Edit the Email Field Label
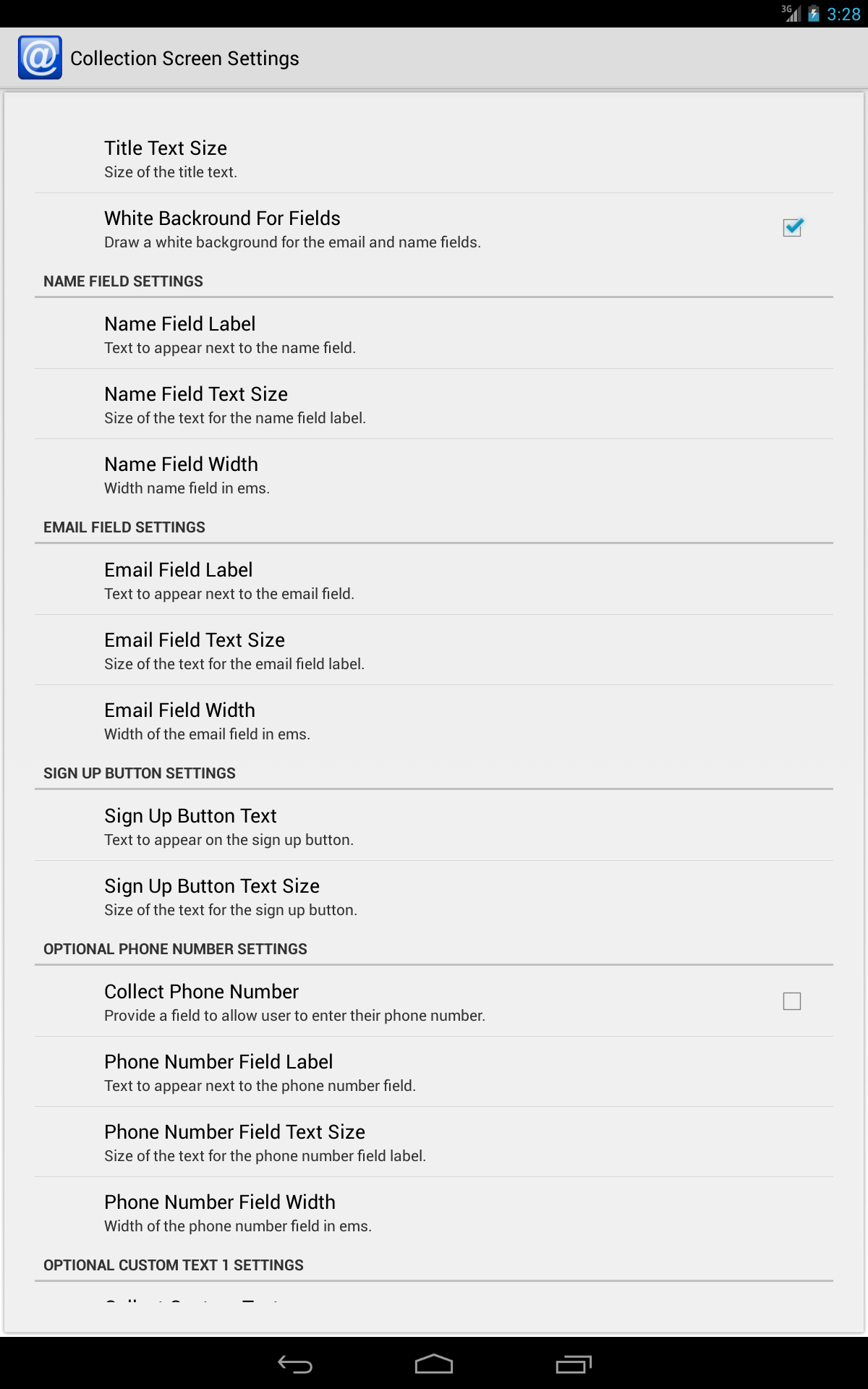This screenshot has width=868, height=1389. (433, 580)
